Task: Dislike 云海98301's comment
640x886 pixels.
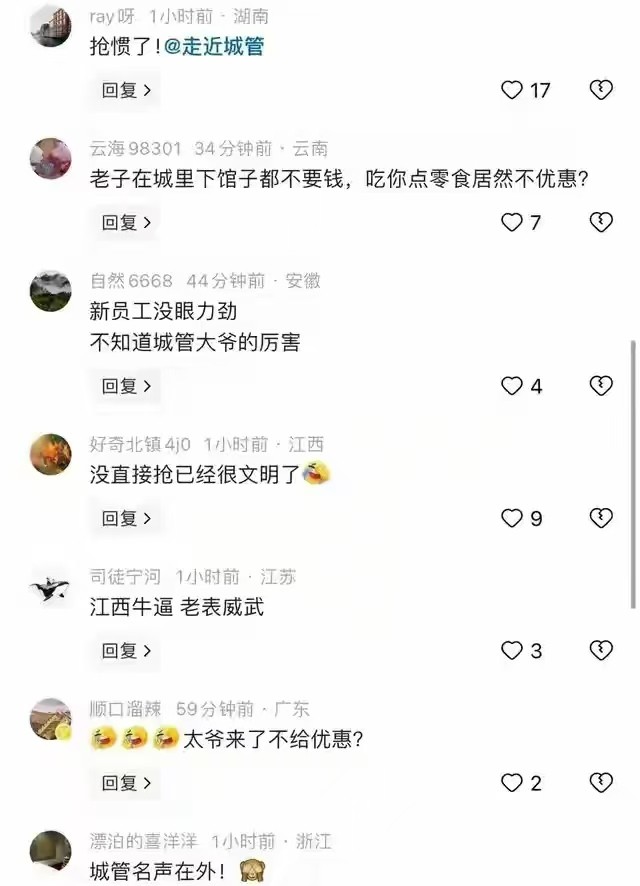Action: pyautogui.click(x=600, y=222)
